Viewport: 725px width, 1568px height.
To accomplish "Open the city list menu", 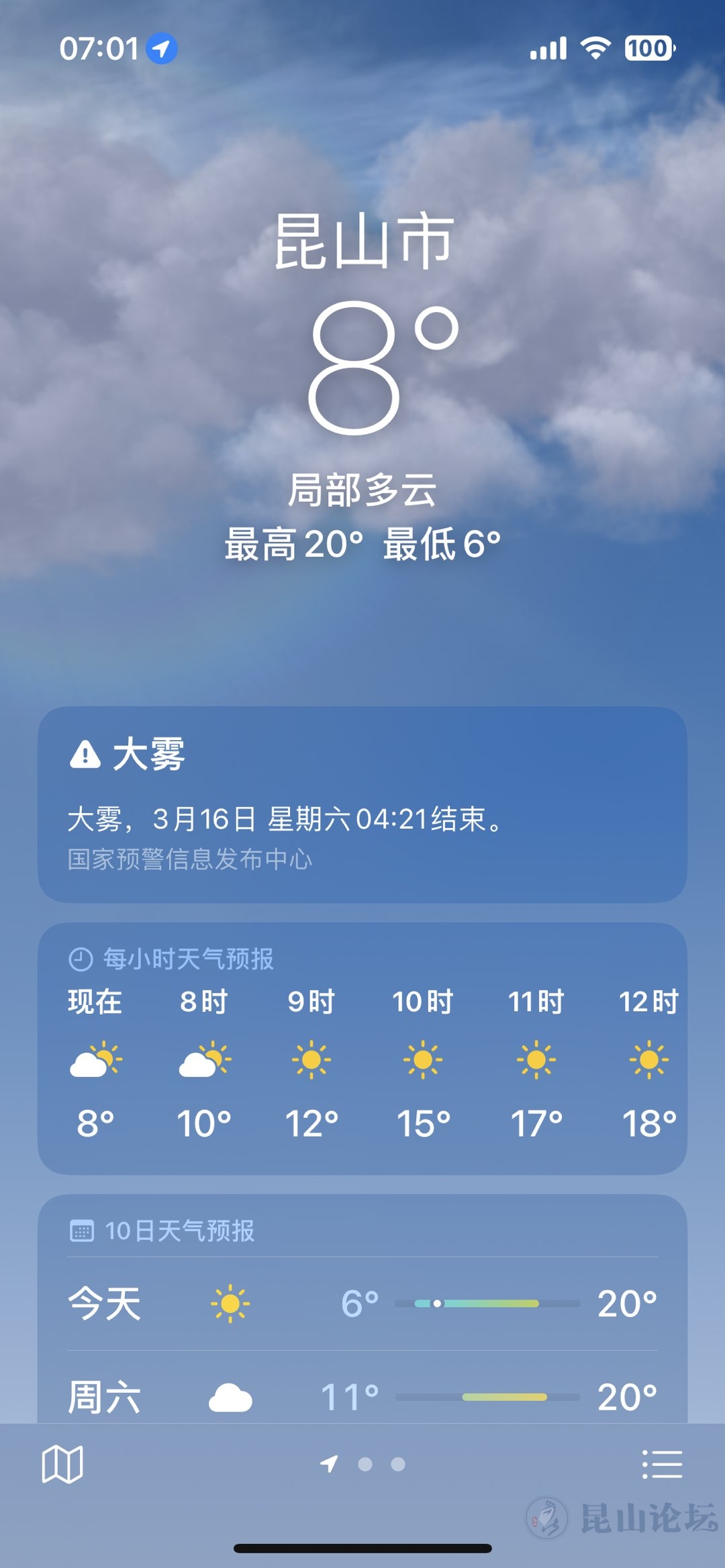I will (x=662, y=1464).
